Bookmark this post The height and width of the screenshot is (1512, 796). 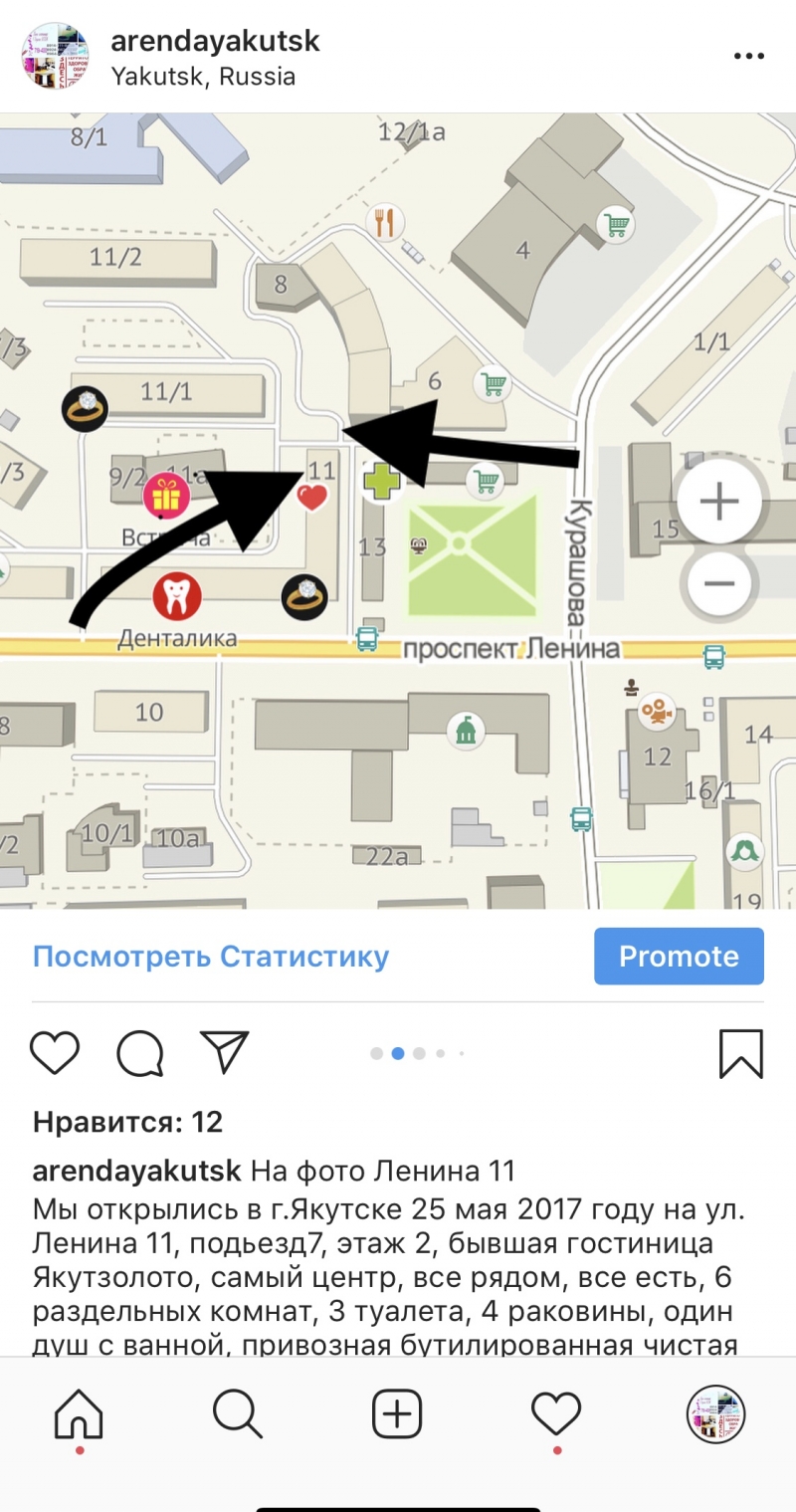coord(740,1053)
